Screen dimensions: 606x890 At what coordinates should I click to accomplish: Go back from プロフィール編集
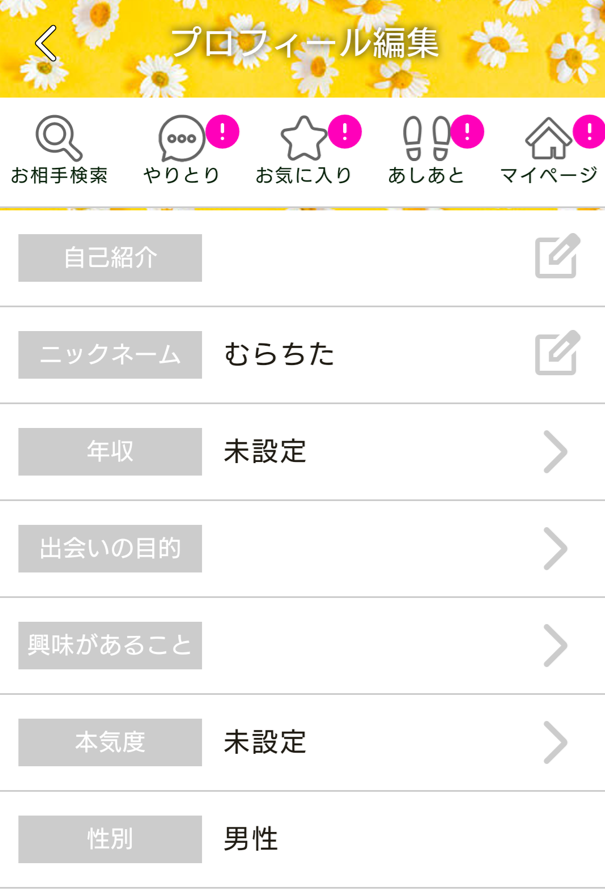46,43
